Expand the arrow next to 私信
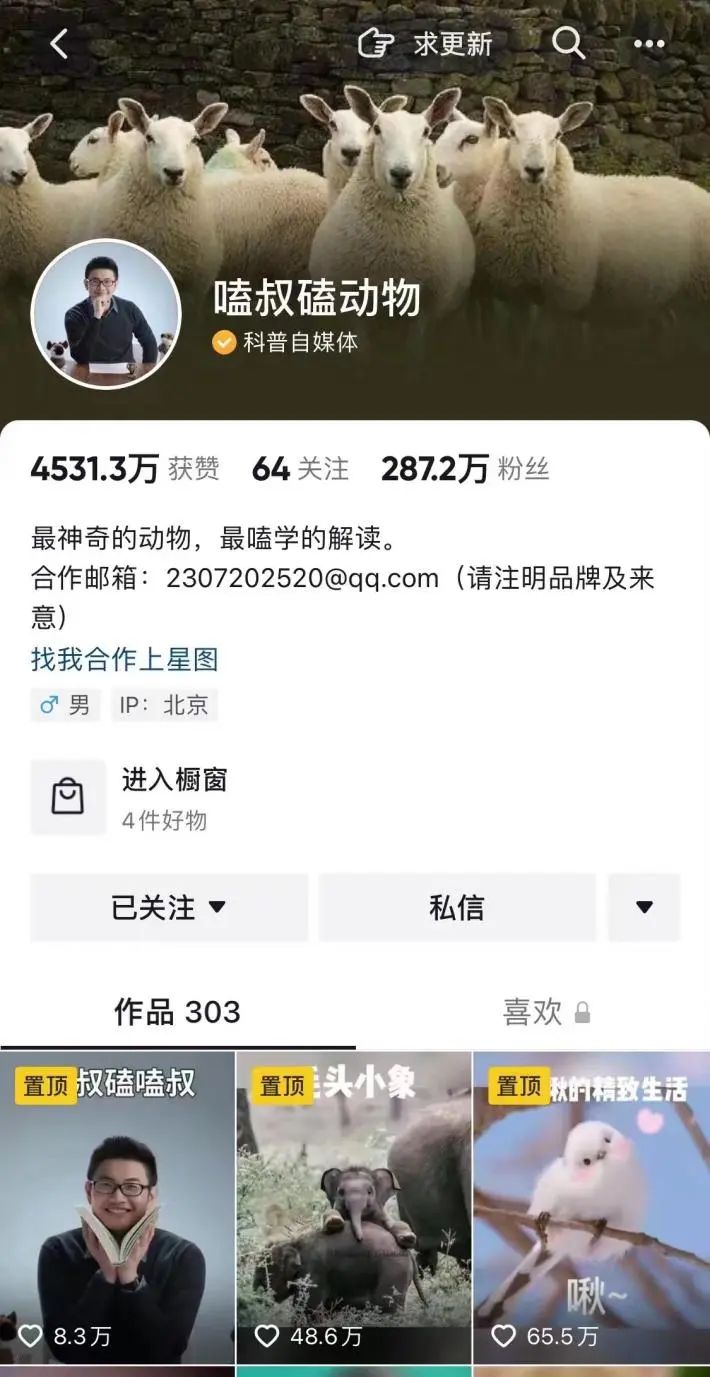 click(x=644, y=907)
